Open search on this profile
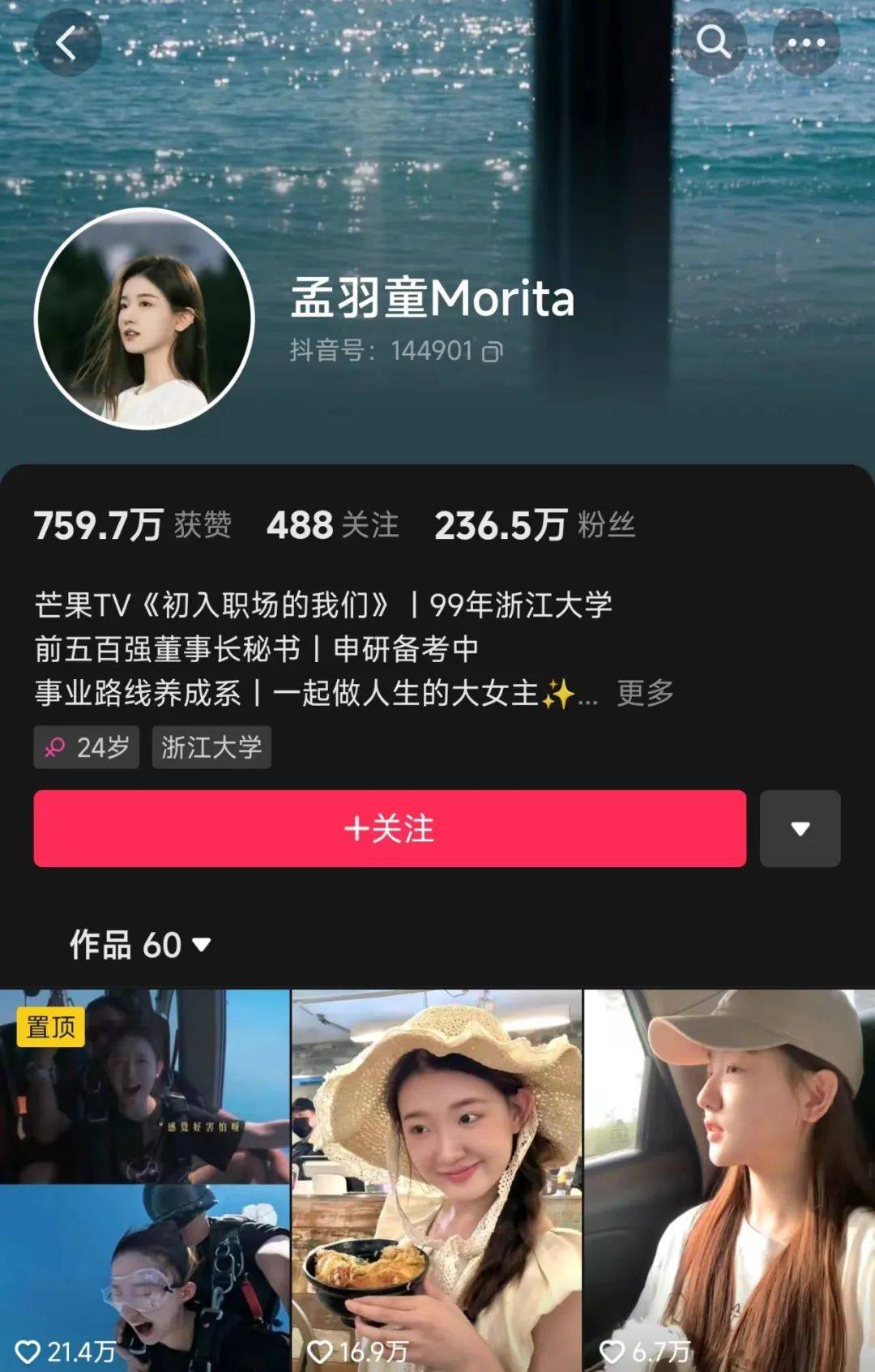The height and width of the screenshot is (1372, 875). pos(713,42)
